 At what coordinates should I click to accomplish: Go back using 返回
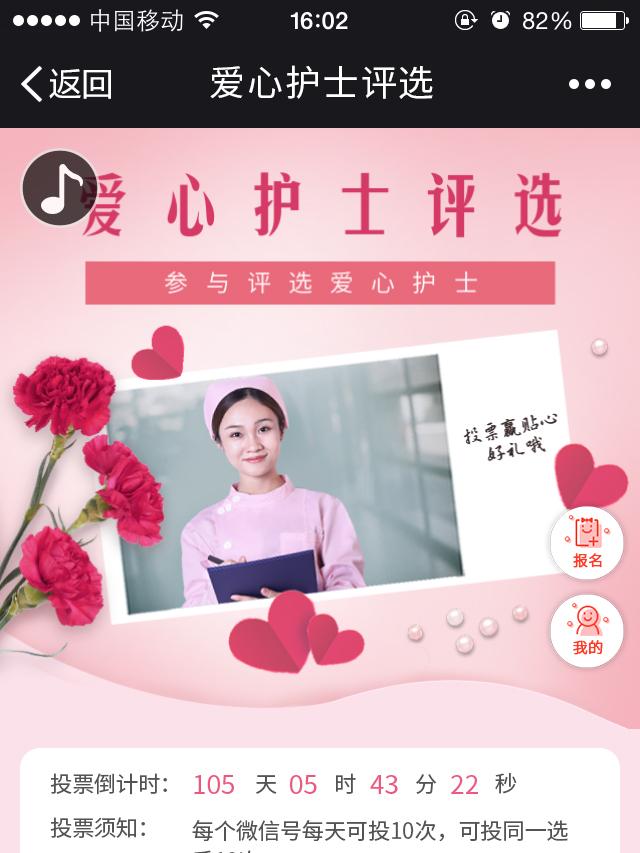66,84
